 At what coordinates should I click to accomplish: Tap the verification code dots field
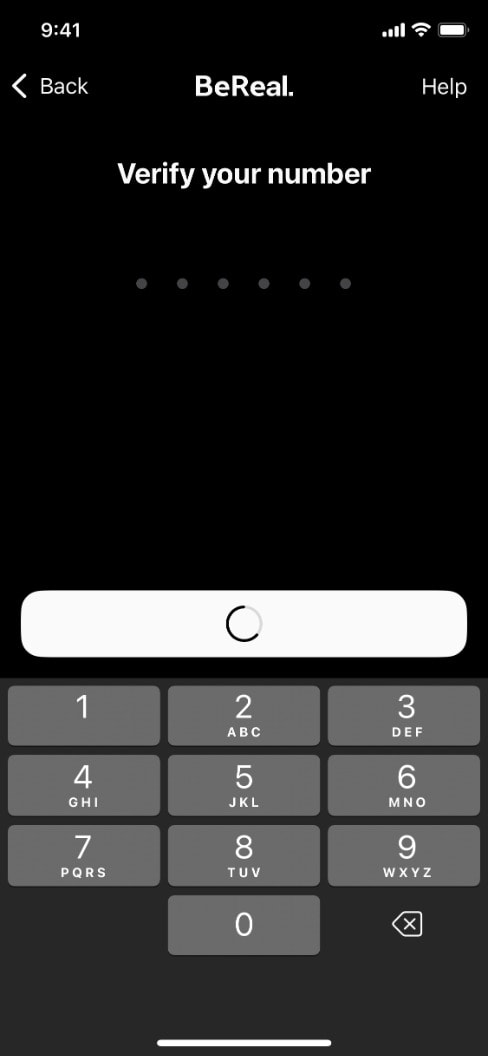pyautogui.click(x=244, y=284)
